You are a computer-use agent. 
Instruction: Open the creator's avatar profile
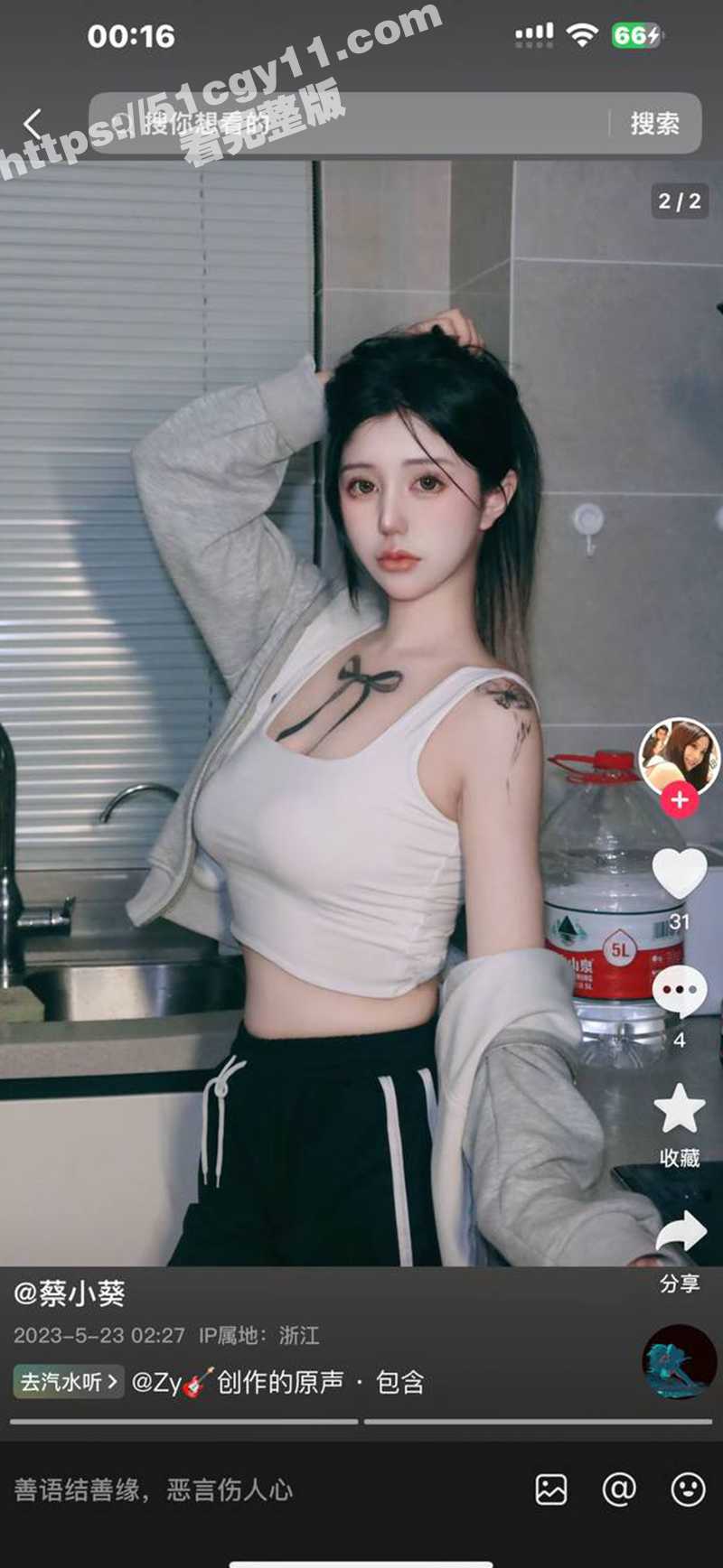point(679,757)
